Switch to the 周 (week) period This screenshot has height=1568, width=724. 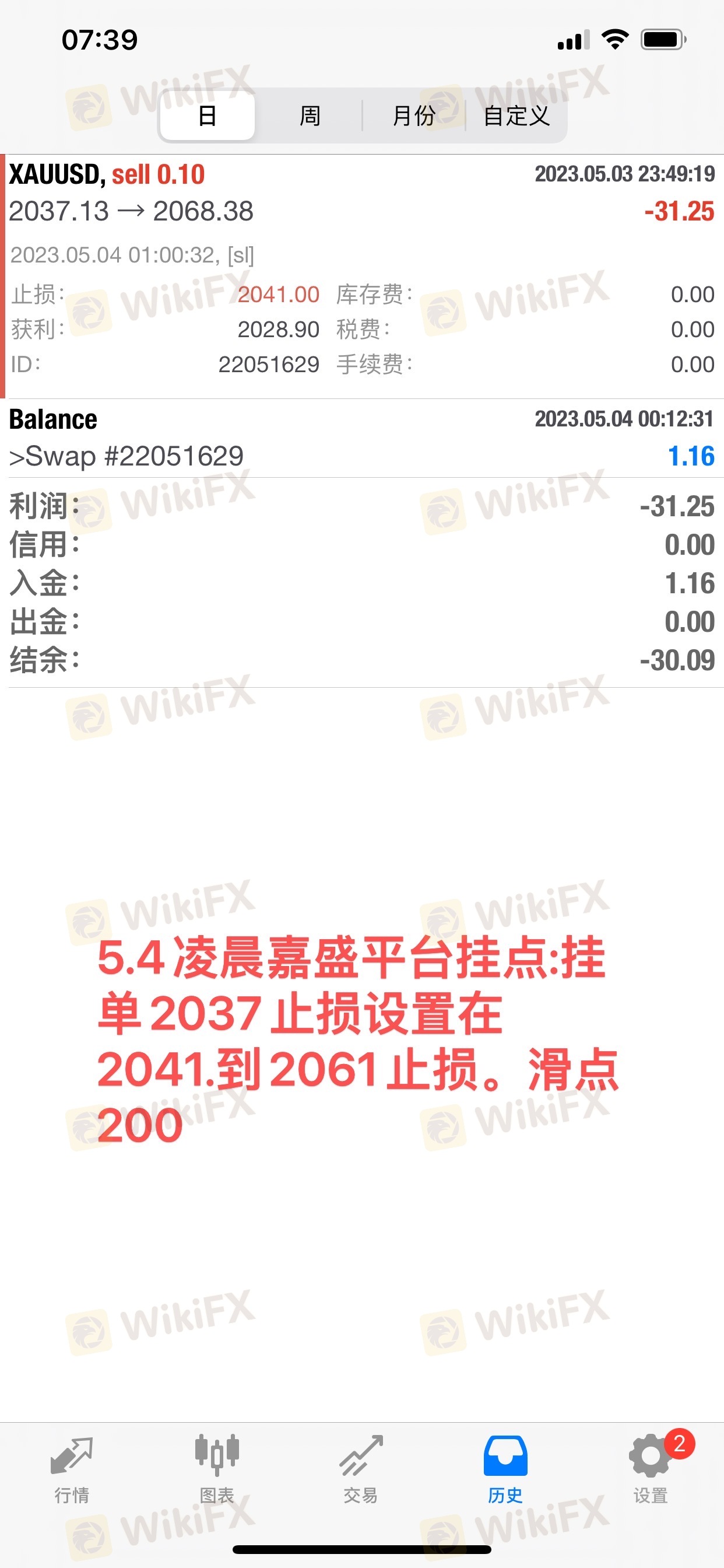coord(310,116)
